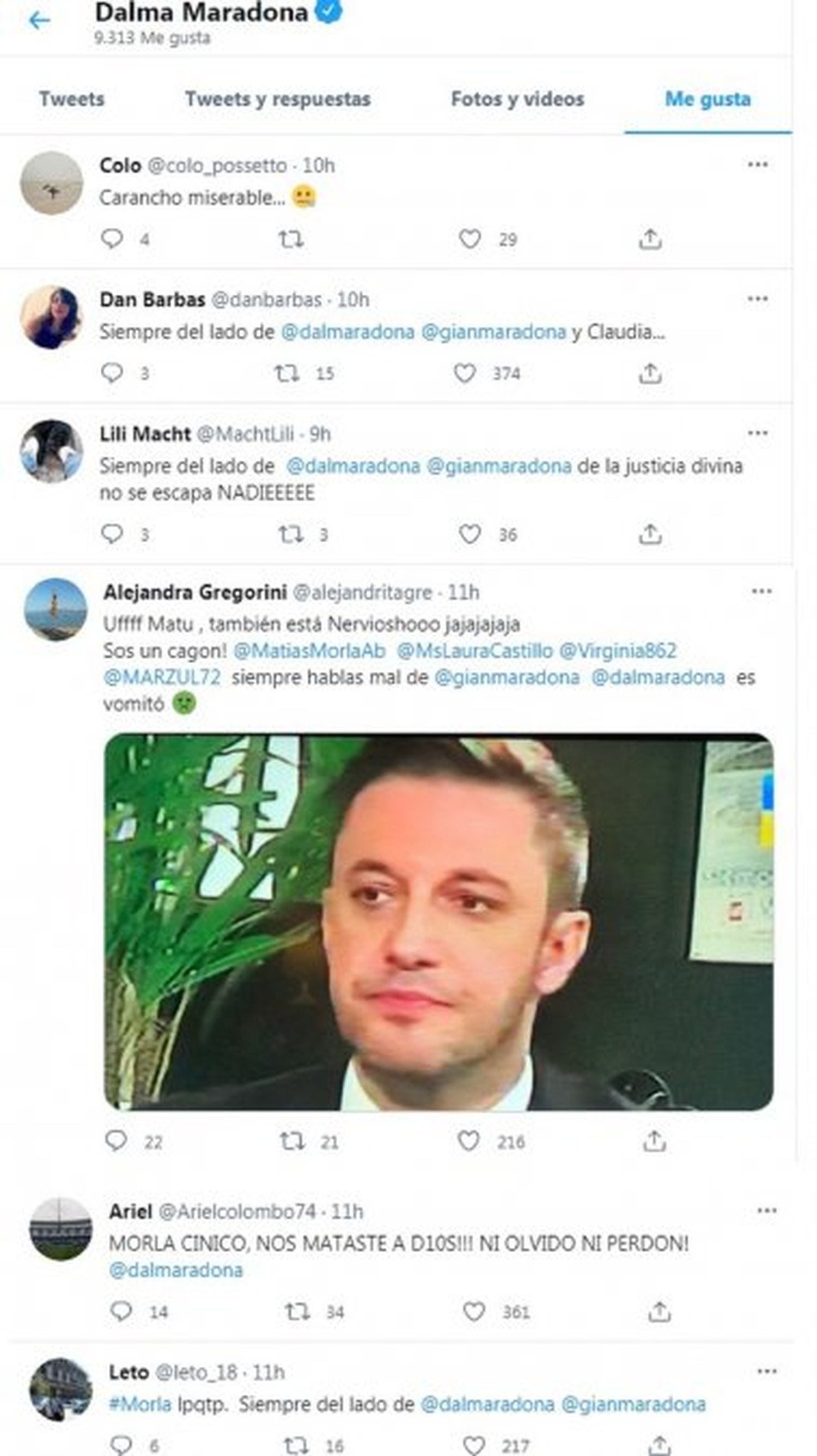Share Alejandra Gregorini's tweet
This screenshot has width=817, height=1456.
pyautogui.click(x=654, y=1142)
